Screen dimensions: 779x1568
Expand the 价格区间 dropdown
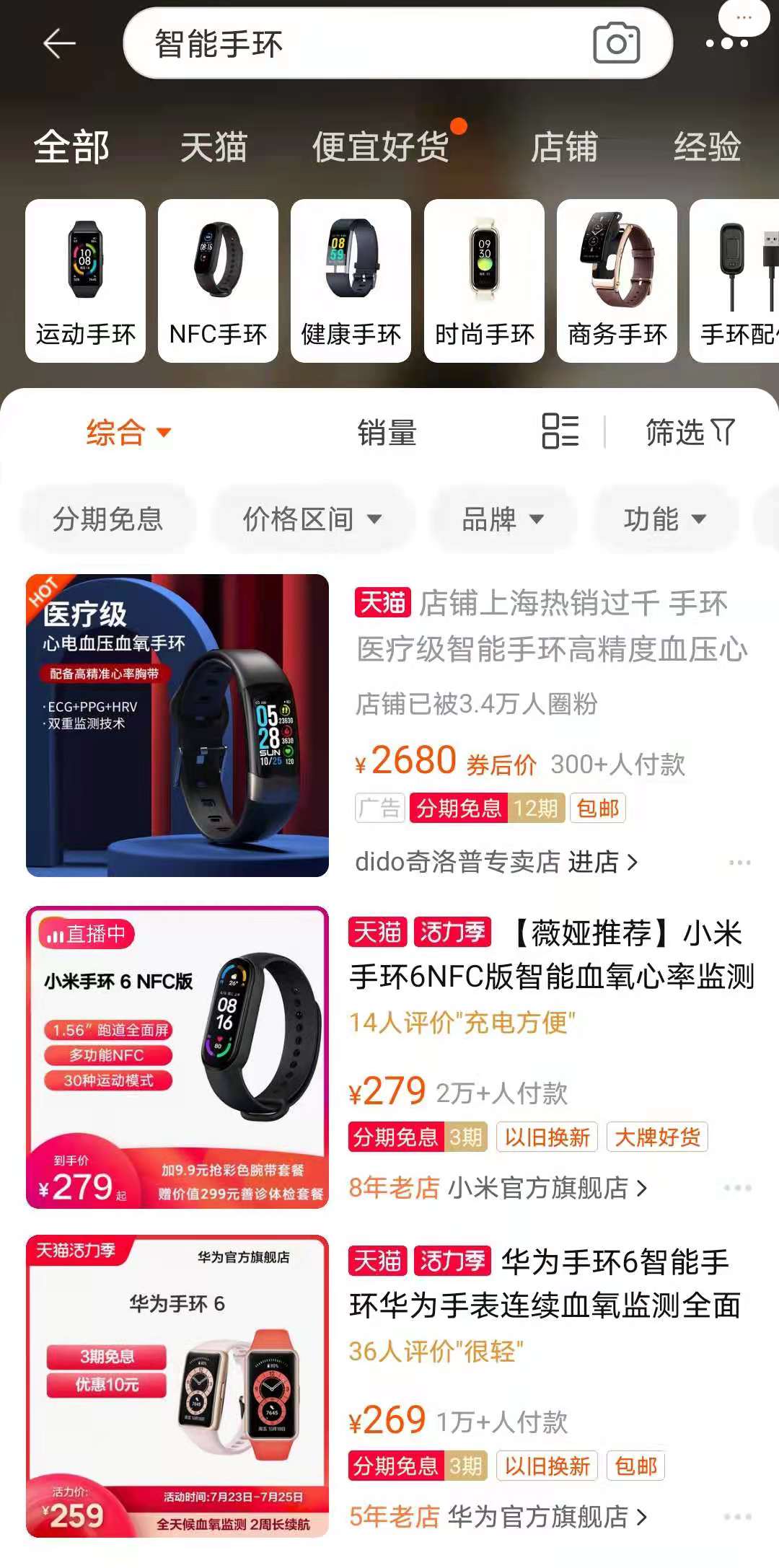pyautogui.click(x=312, y=519)
